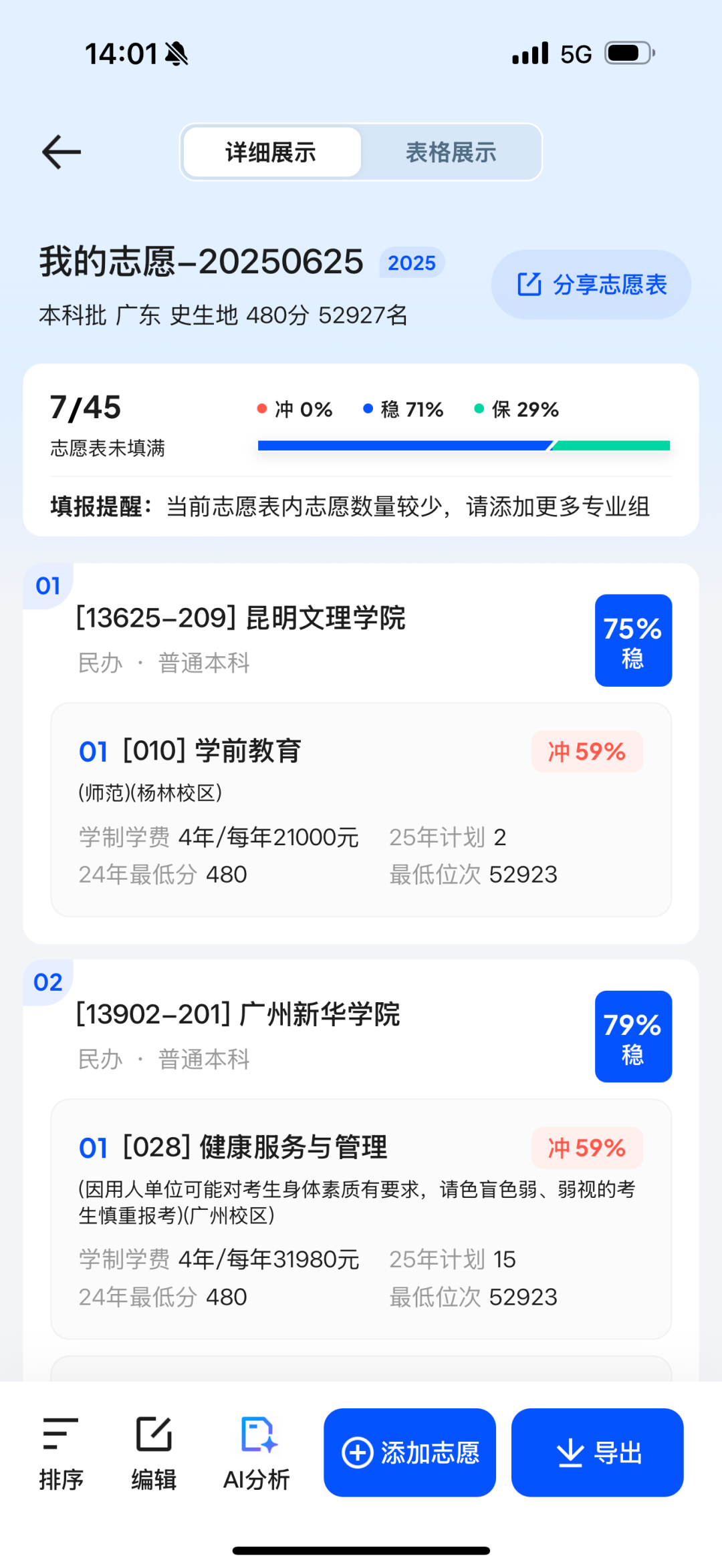Viewport: 722px width, 1568px height.
Task: Select the 详细展示 tab
Action: 271,152
